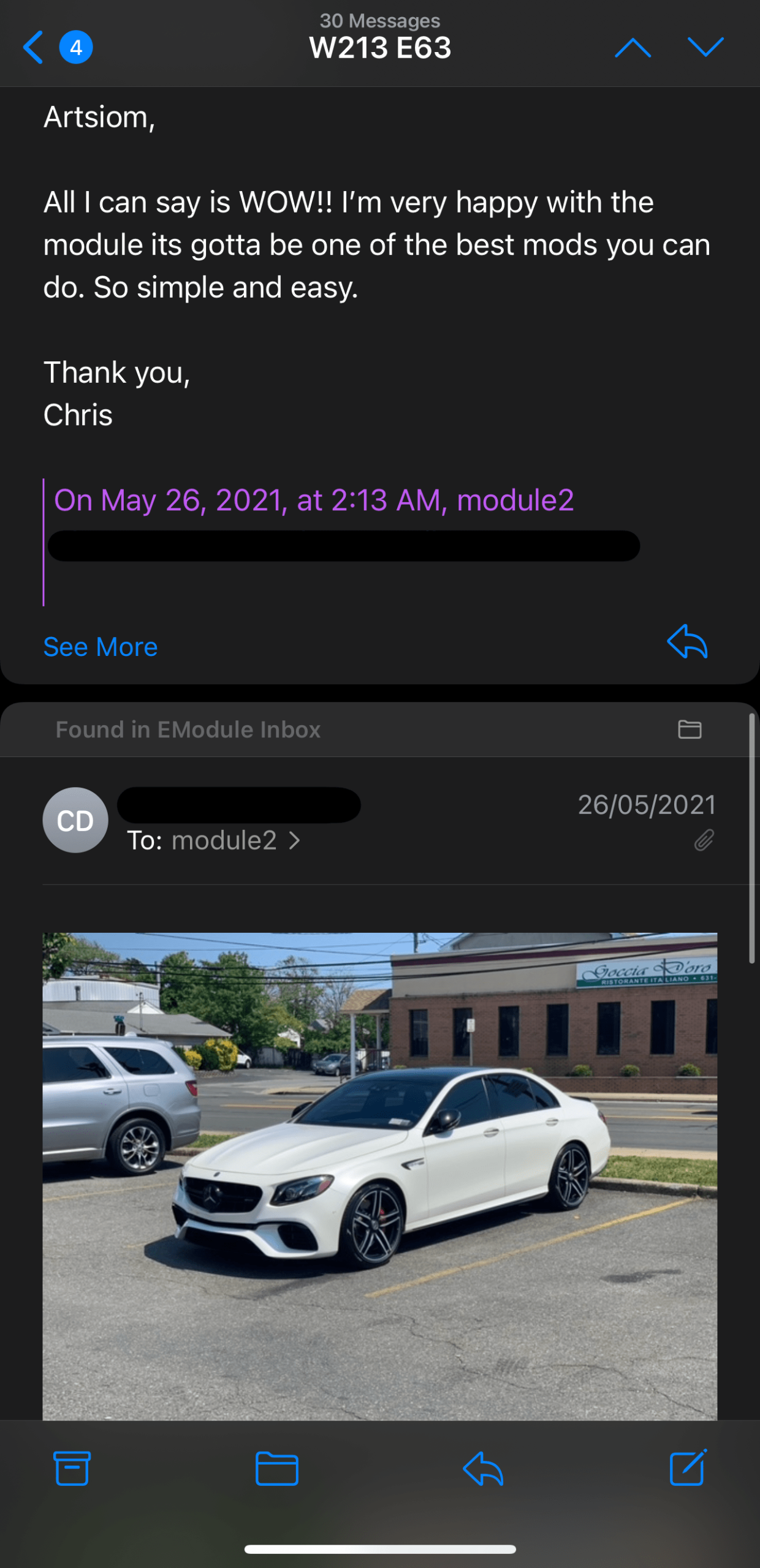View the CD sender avatar
The image size is (760, 1568).
pyautogui.click(x=75, y=820)
